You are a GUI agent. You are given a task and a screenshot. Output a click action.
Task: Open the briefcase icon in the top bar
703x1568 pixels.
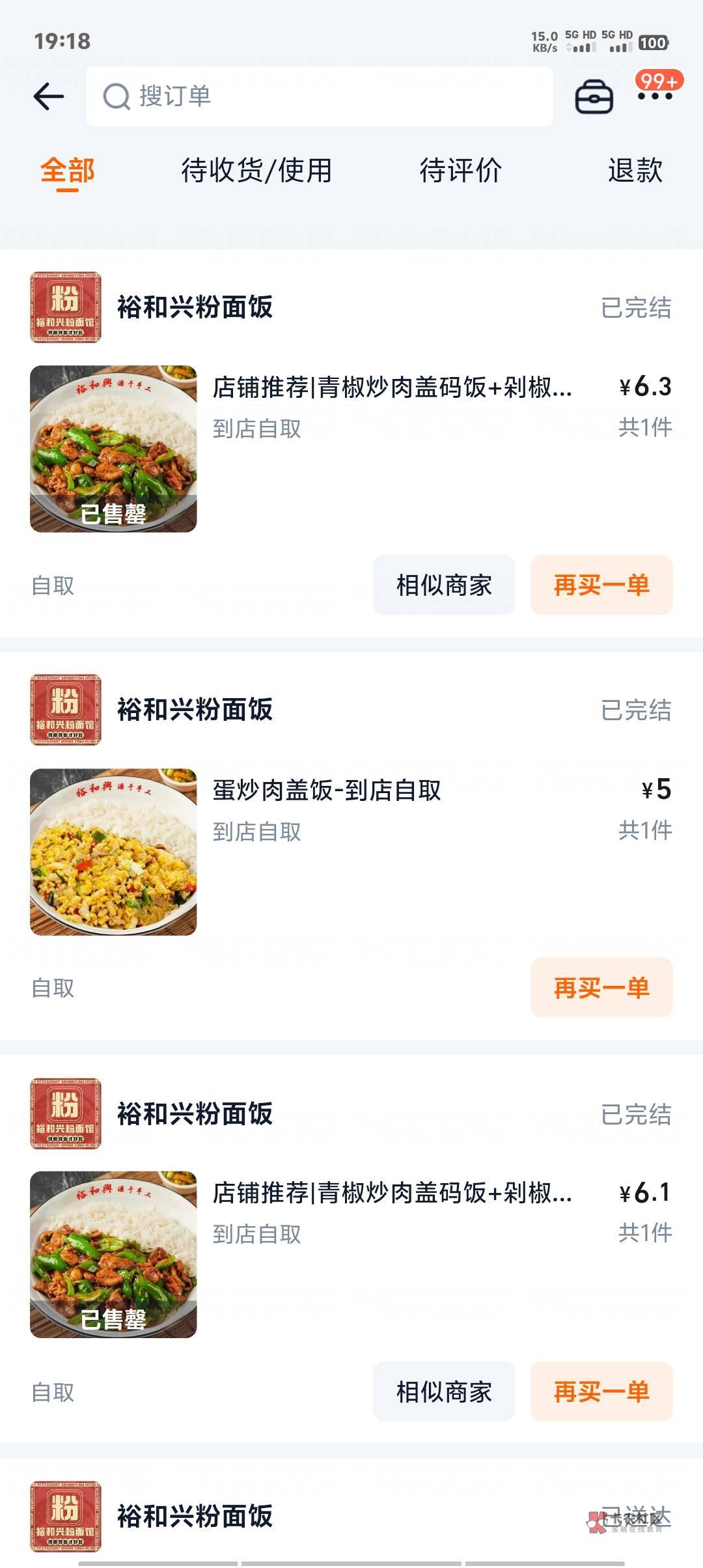pyautogui.click(x=594, y=97)
